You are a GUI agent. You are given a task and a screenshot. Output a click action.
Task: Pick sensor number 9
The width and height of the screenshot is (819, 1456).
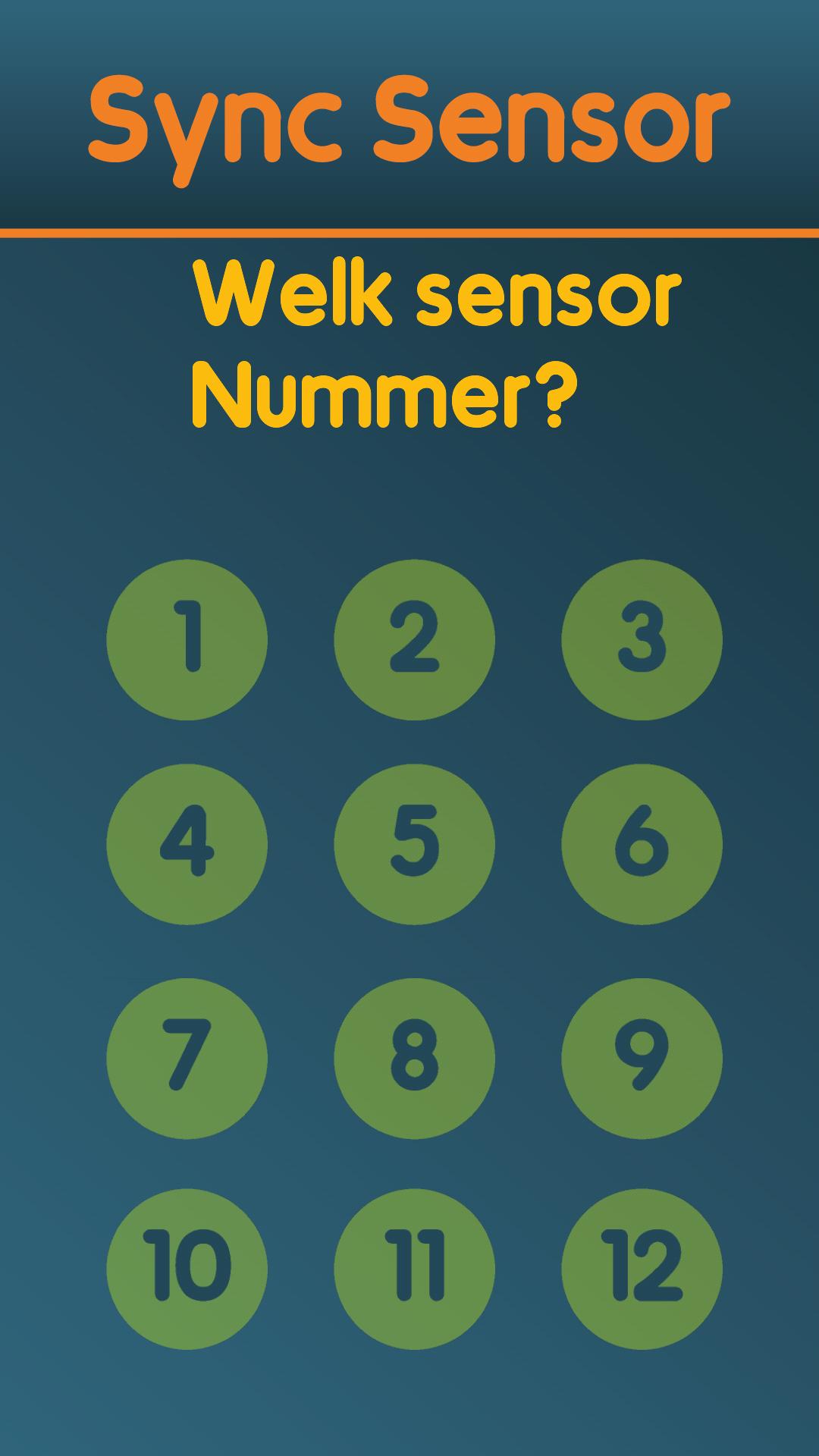[642, 1058]
